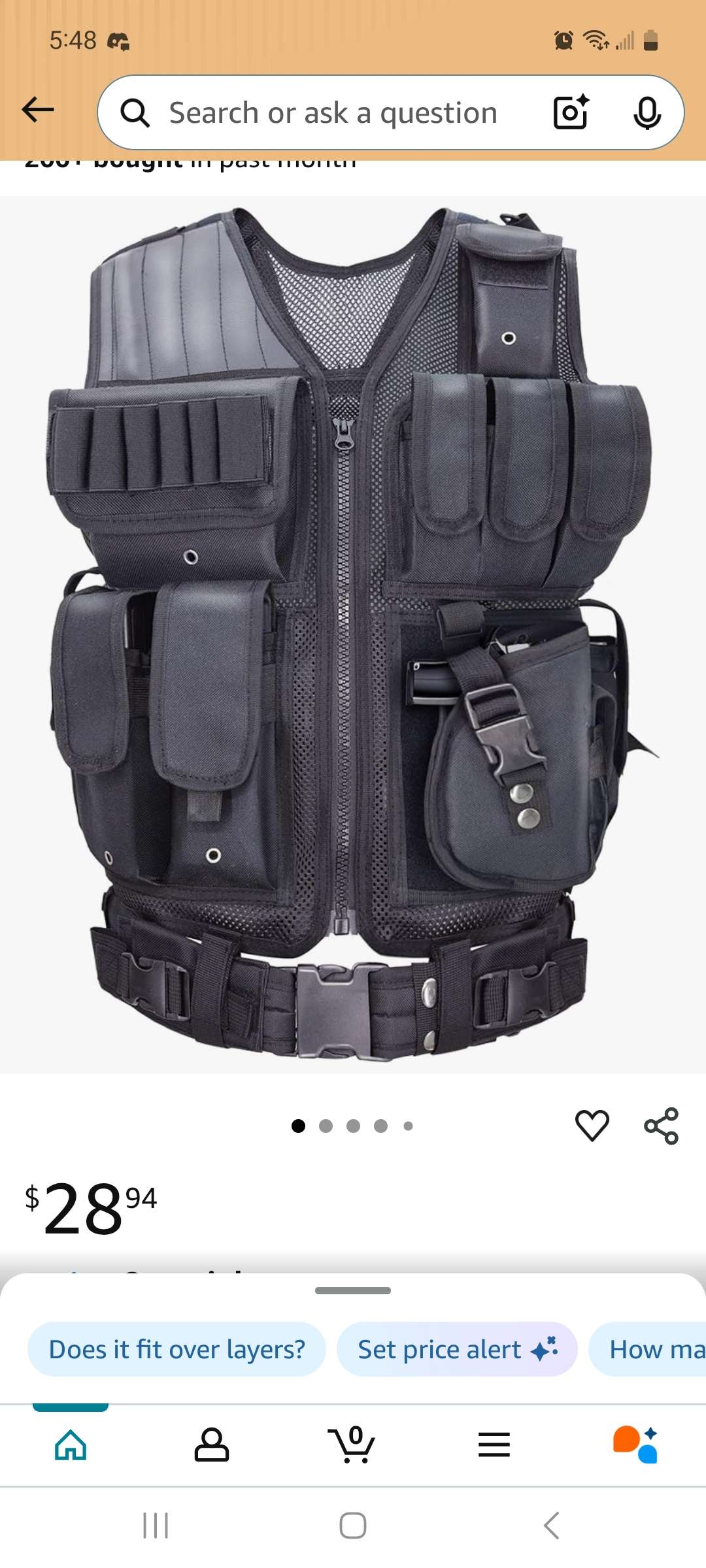Go to the Home tab
Screen dimensions: 706x1568
click(x=71, y=1444)
